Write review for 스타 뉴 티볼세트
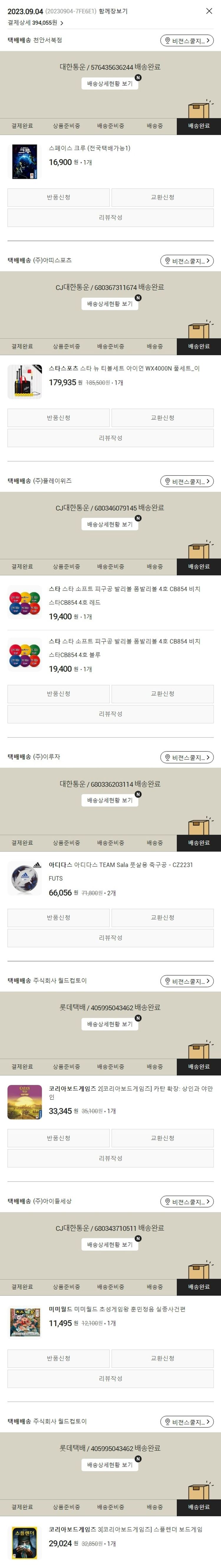Viewport: 221px width, 1568px height. click(x=110, y=438)
